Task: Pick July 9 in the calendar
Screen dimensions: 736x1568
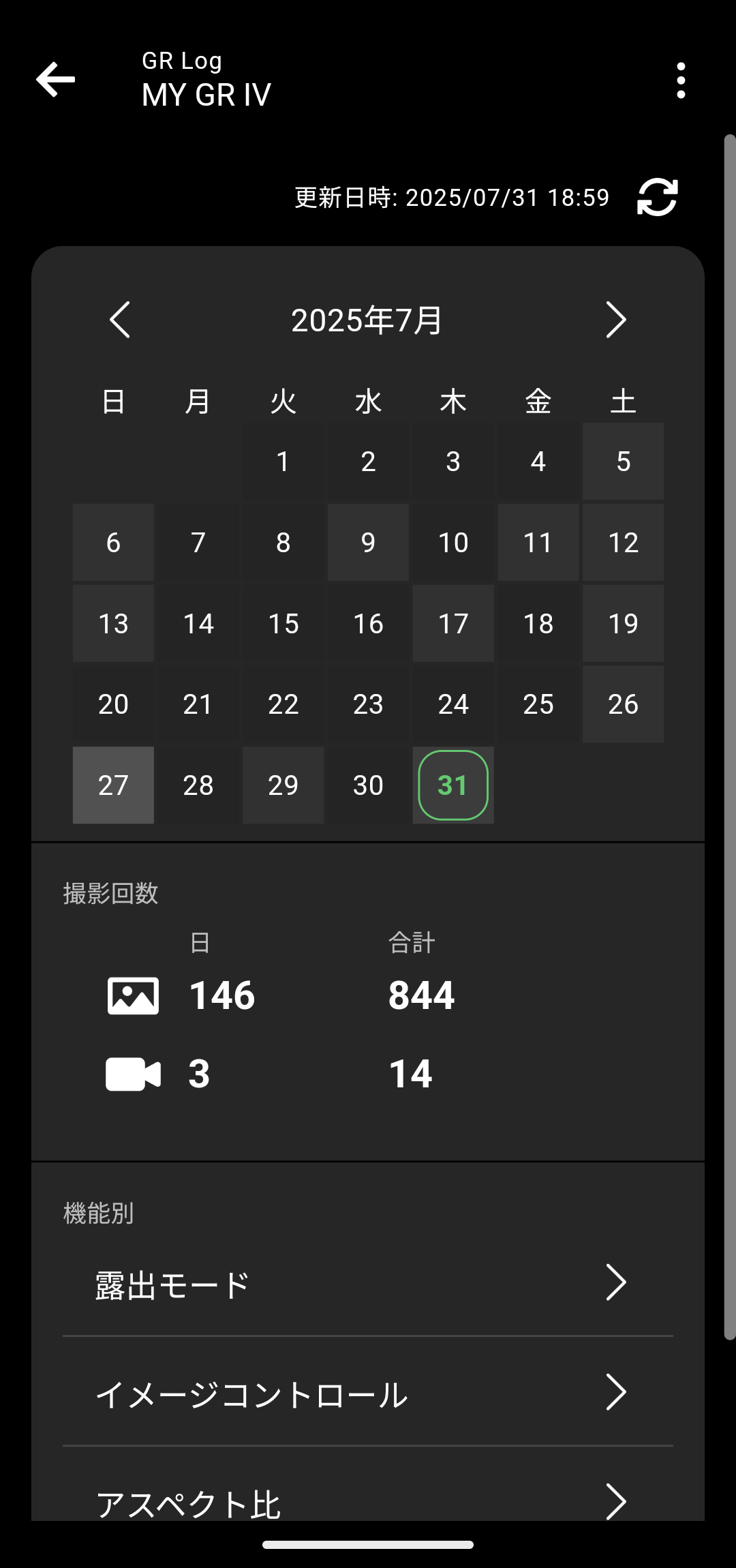Action: 368,543
